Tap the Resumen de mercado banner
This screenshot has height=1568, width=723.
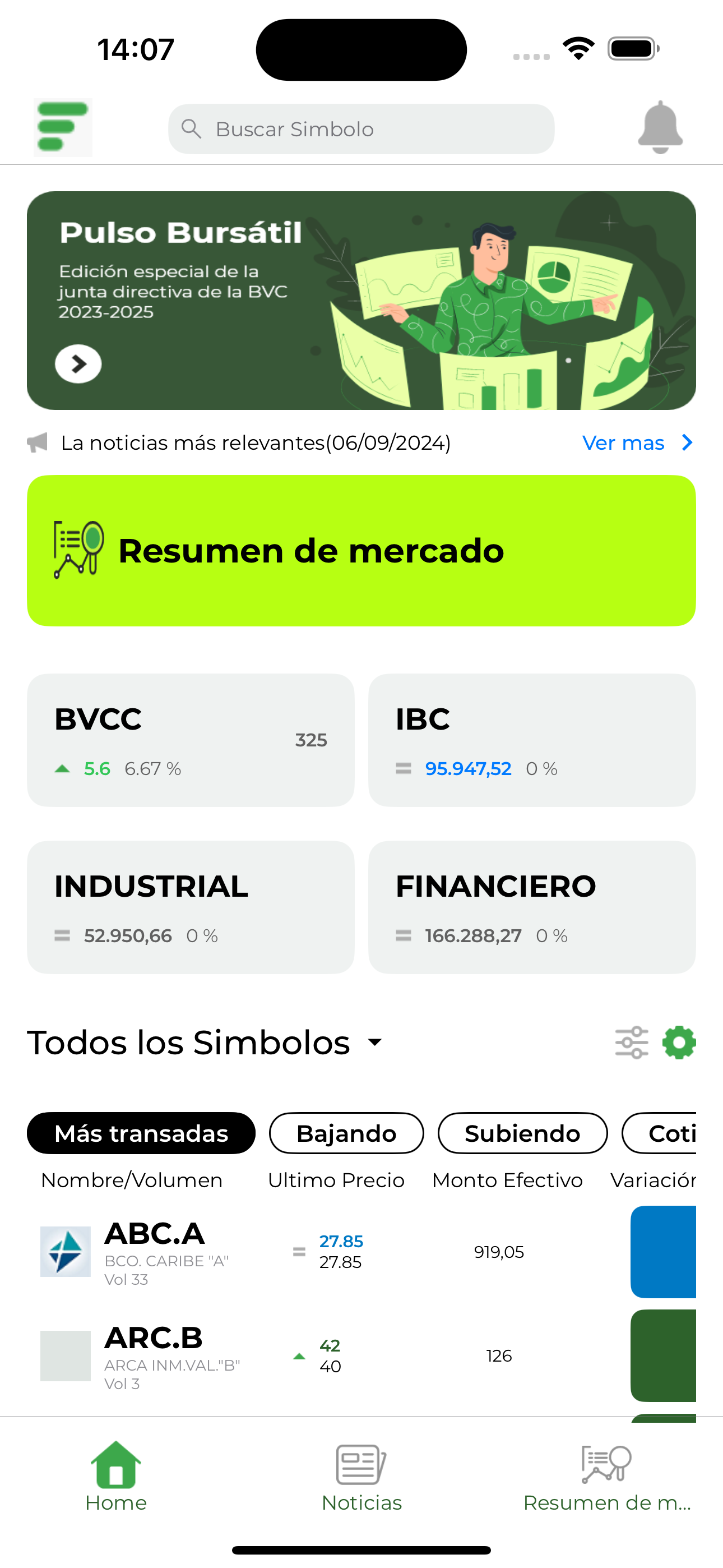(361, 550)
